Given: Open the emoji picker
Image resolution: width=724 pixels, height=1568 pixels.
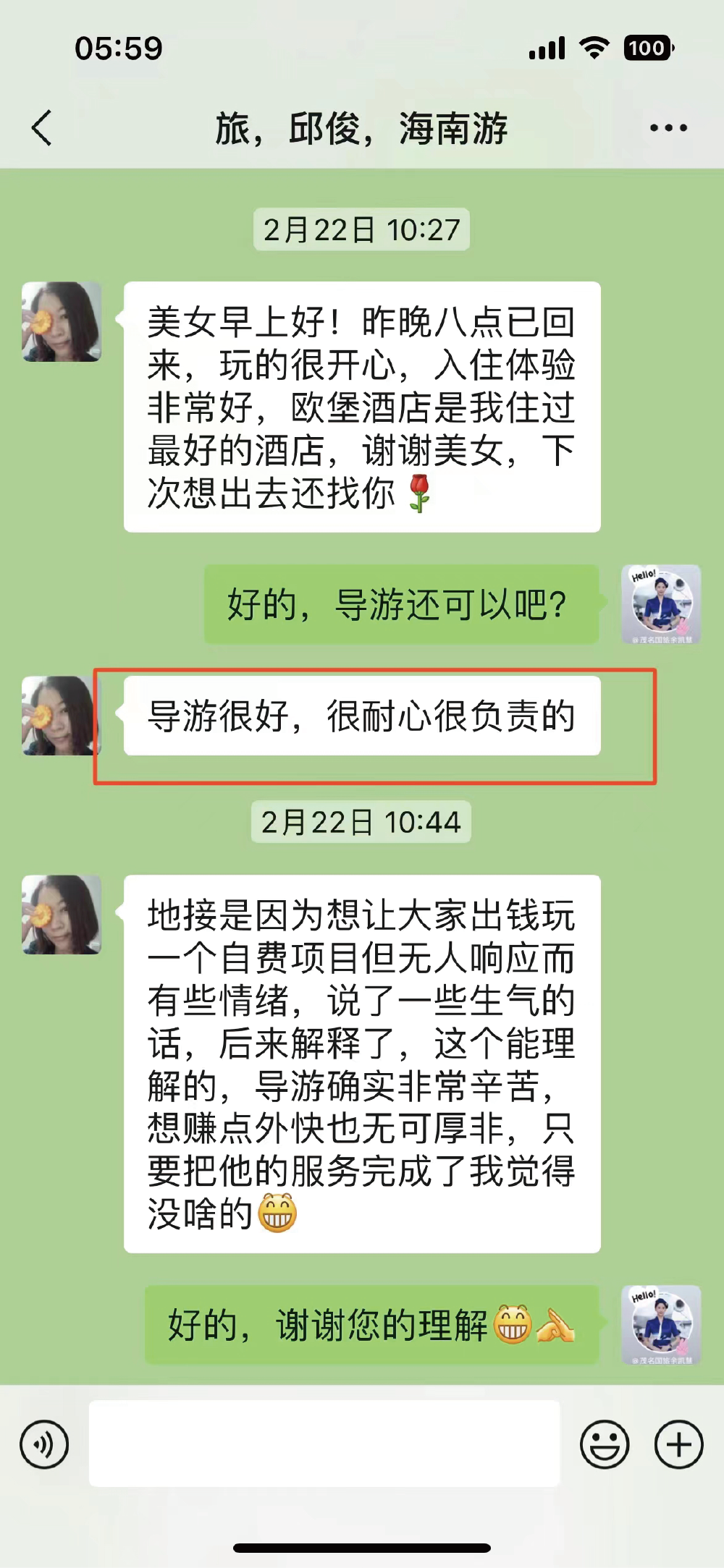Looking at the screenshot, I should (604, 1444).
